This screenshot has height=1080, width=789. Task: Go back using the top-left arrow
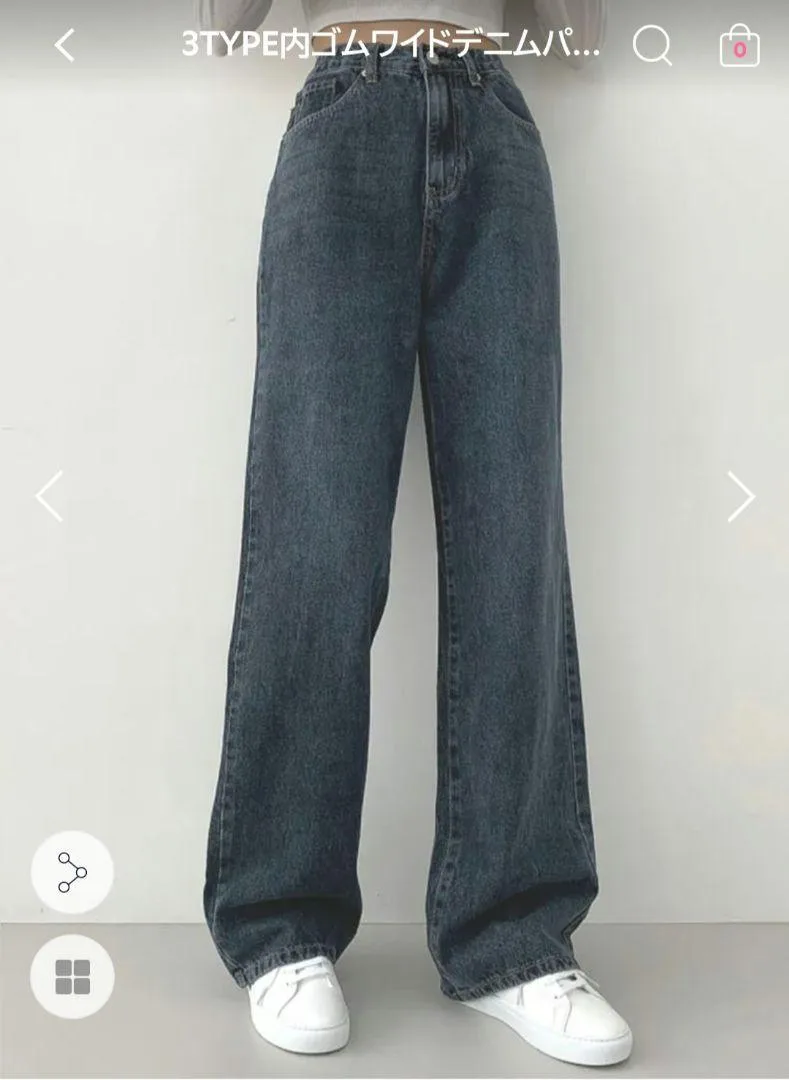coord(65,45)
